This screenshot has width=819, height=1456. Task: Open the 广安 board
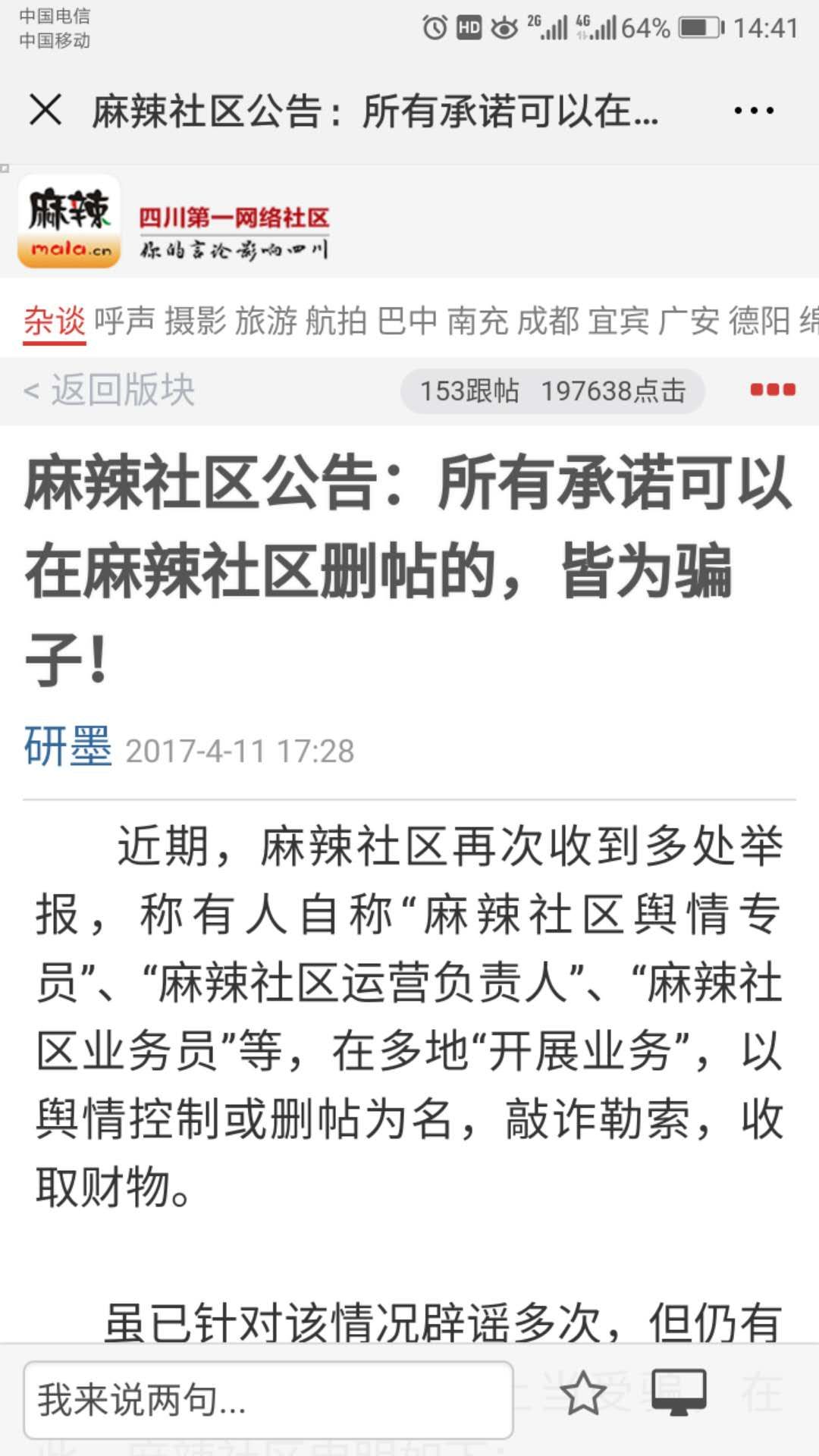(689, 322)
